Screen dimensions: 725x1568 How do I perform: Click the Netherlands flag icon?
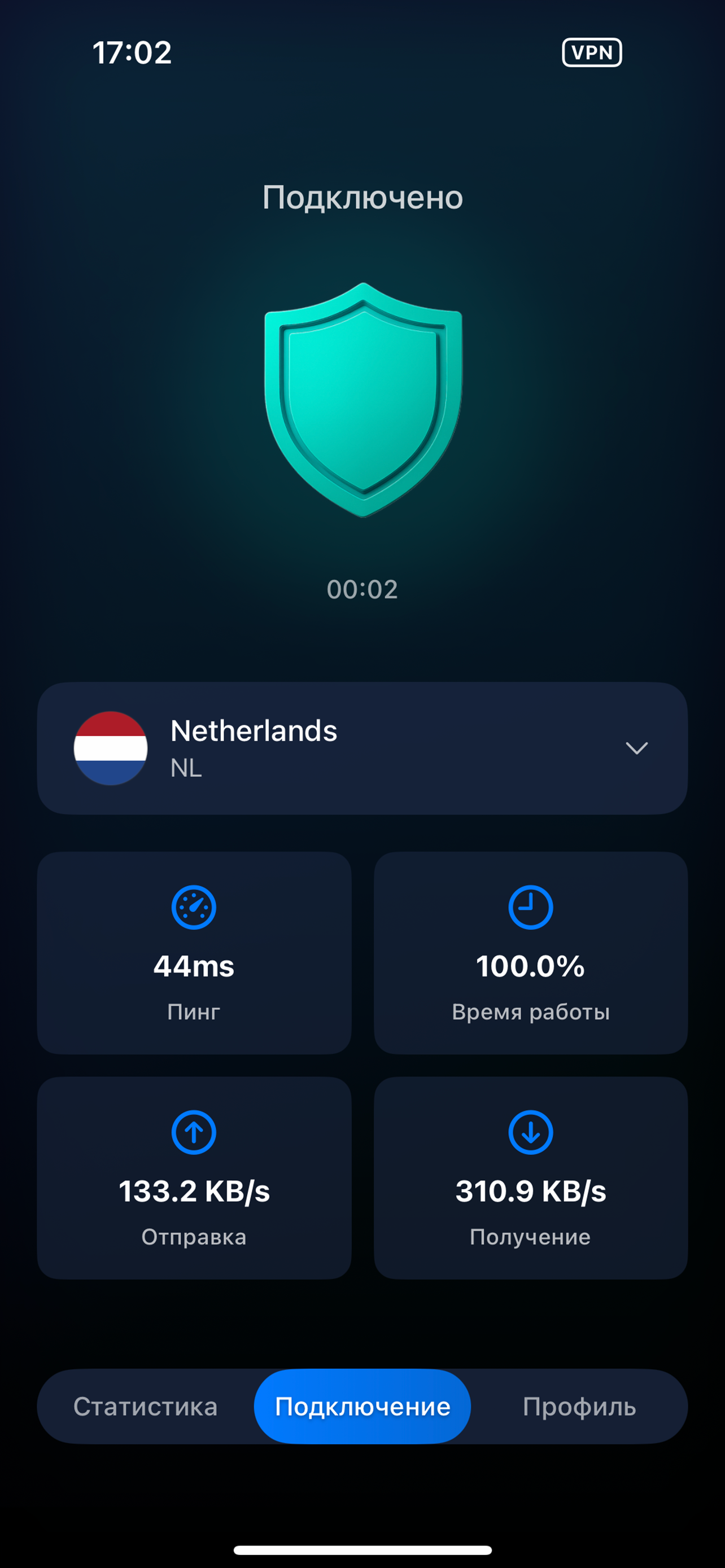(112, 748)
